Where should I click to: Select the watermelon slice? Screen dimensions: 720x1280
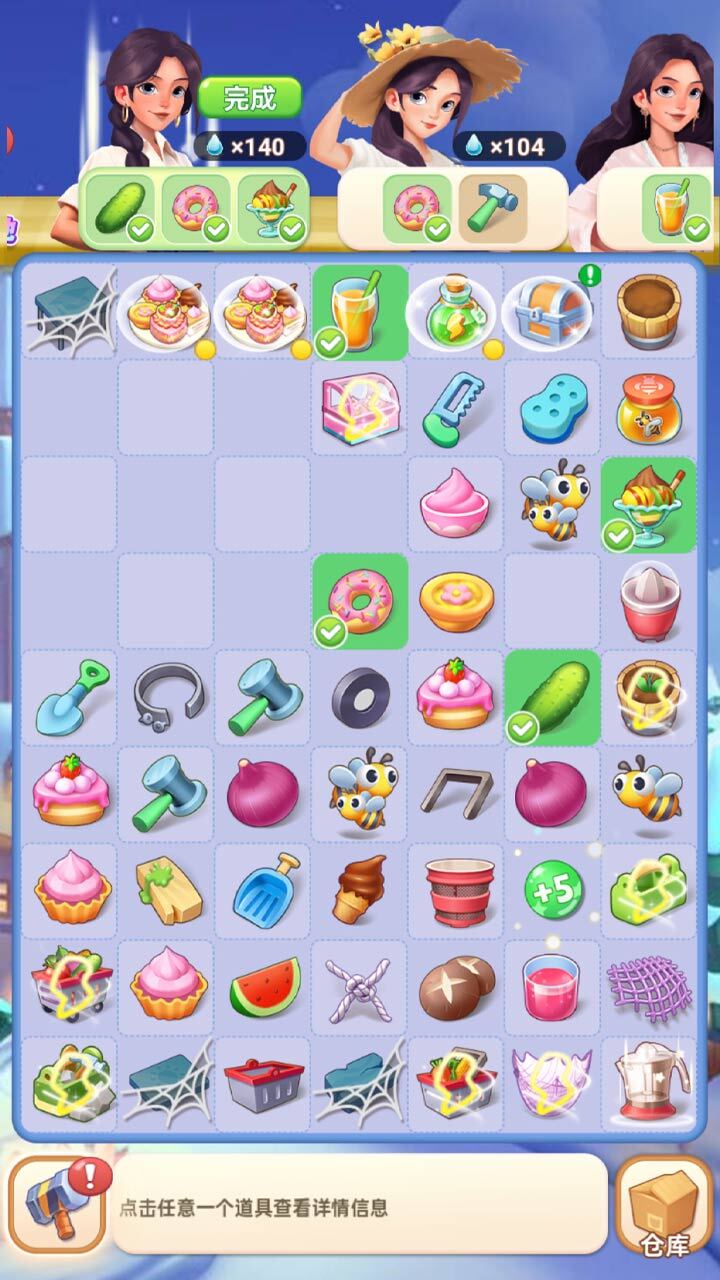pos(264,986)
